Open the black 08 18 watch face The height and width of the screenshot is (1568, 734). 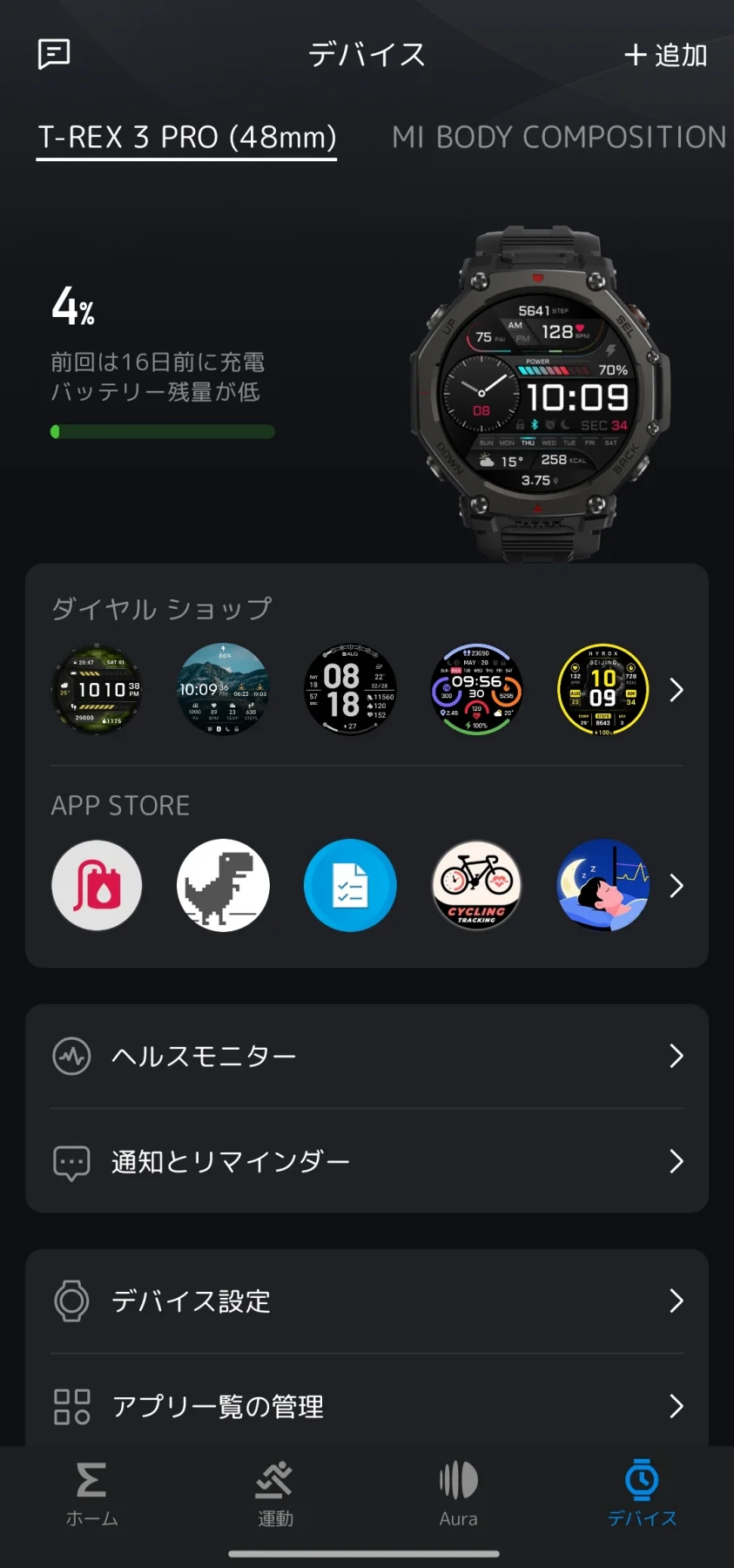tap(350, 690)
